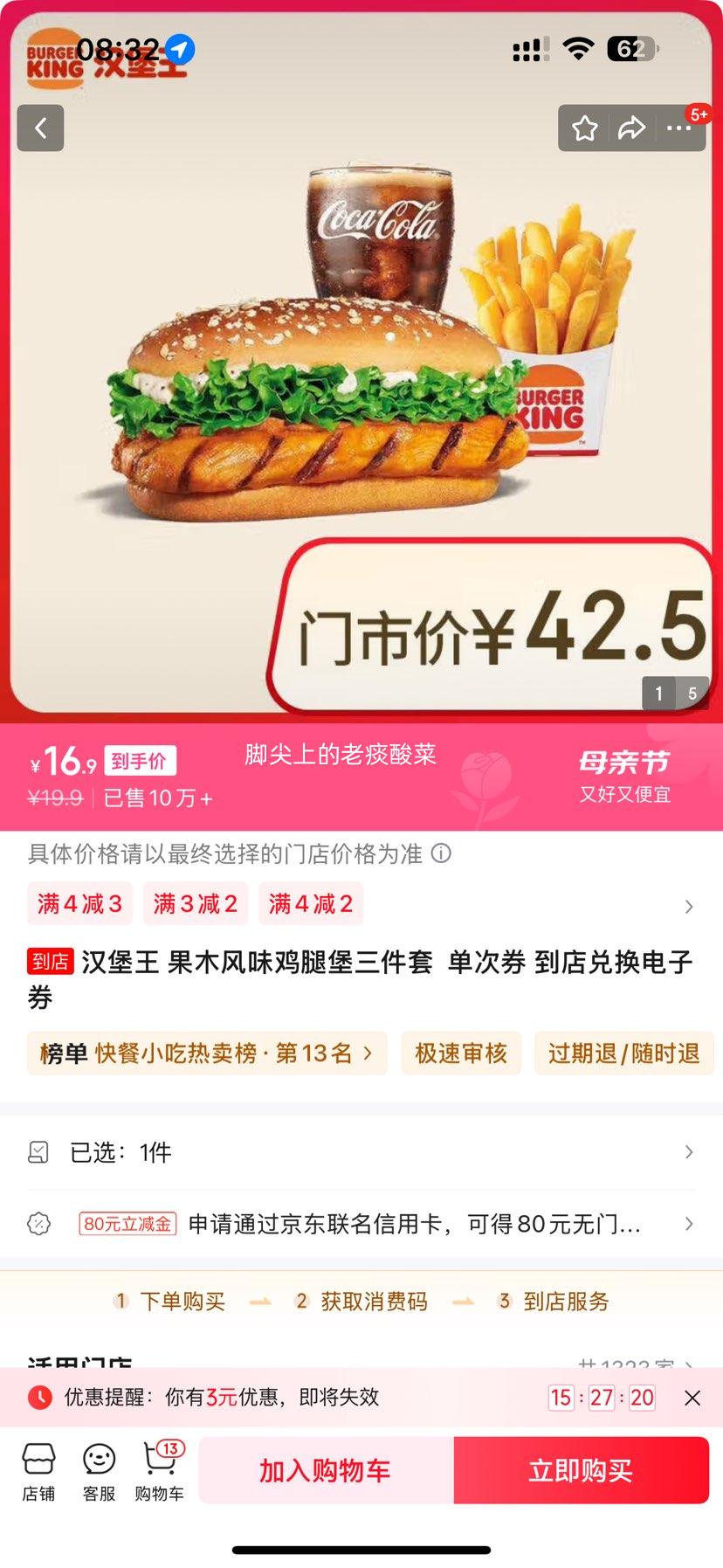Screen dimensions: 723x1568
Task: Open the three-dot overflow menu
Action: [679, 128]
